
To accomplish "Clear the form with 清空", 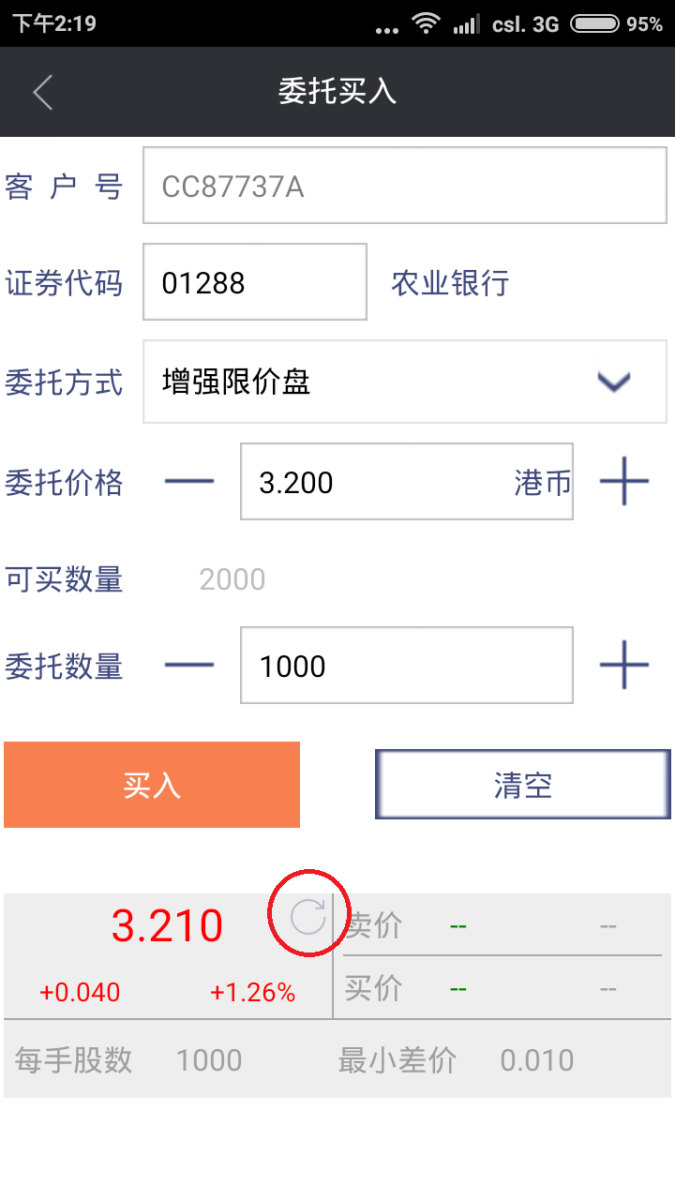I will point(523,785).
